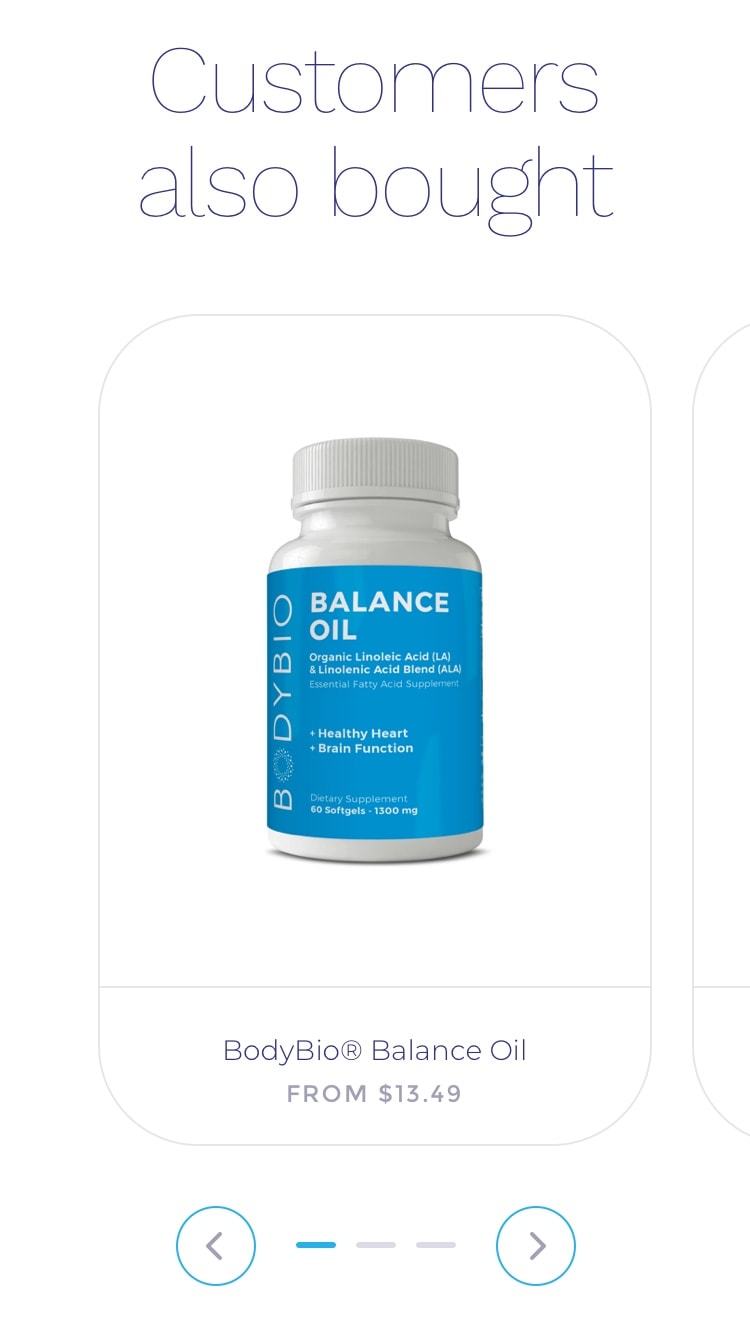Jump to the third carousel page indicator
The image size is (750, 1334).
coord(436,1245)
